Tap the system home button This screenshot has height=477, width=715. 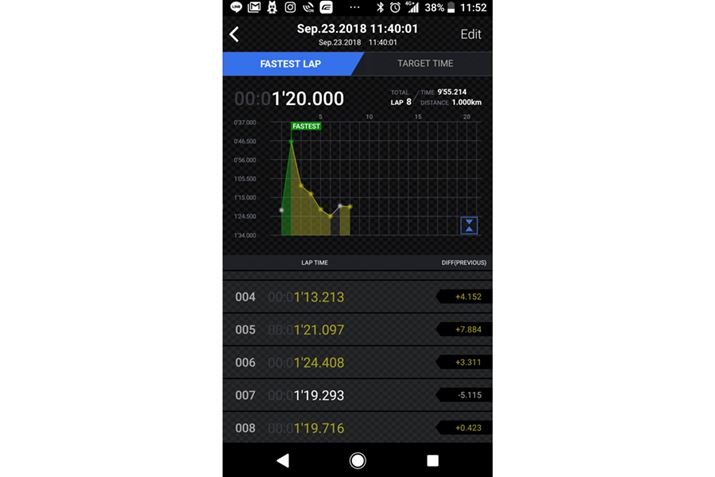coord(357,460)
